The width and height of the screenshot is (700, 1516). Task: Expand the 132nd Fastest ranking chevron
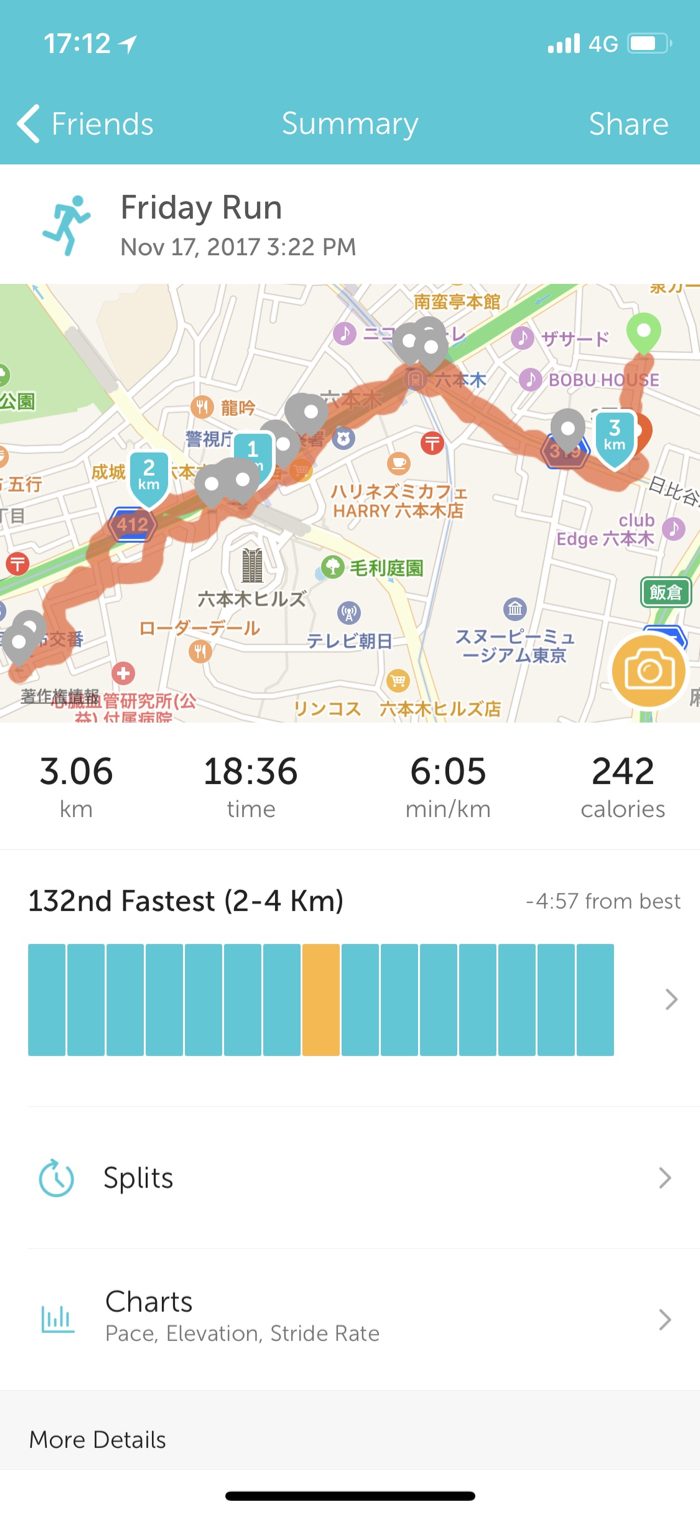point(671,999)
